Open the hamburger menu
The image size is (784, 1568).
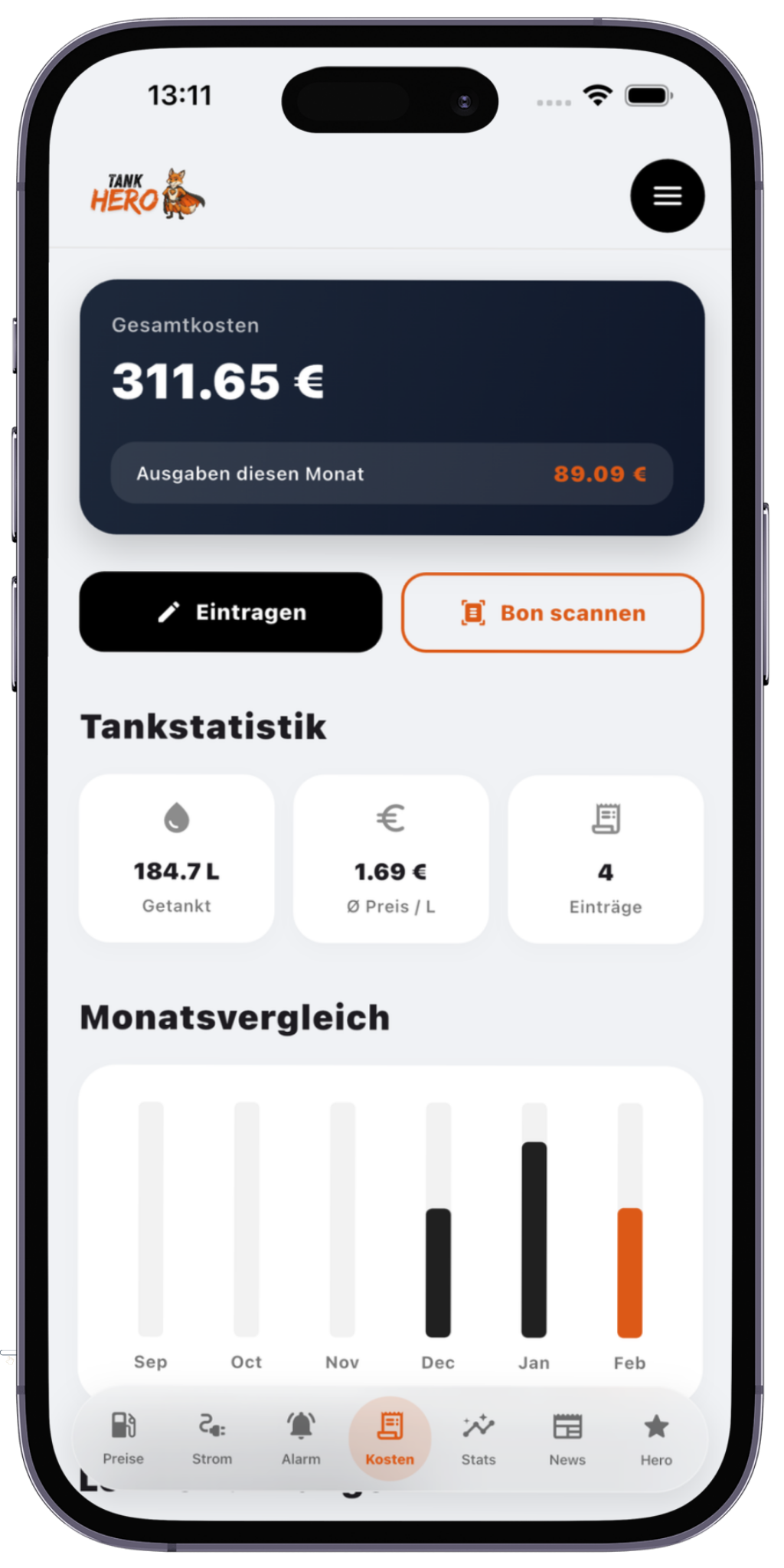(667, 196)
